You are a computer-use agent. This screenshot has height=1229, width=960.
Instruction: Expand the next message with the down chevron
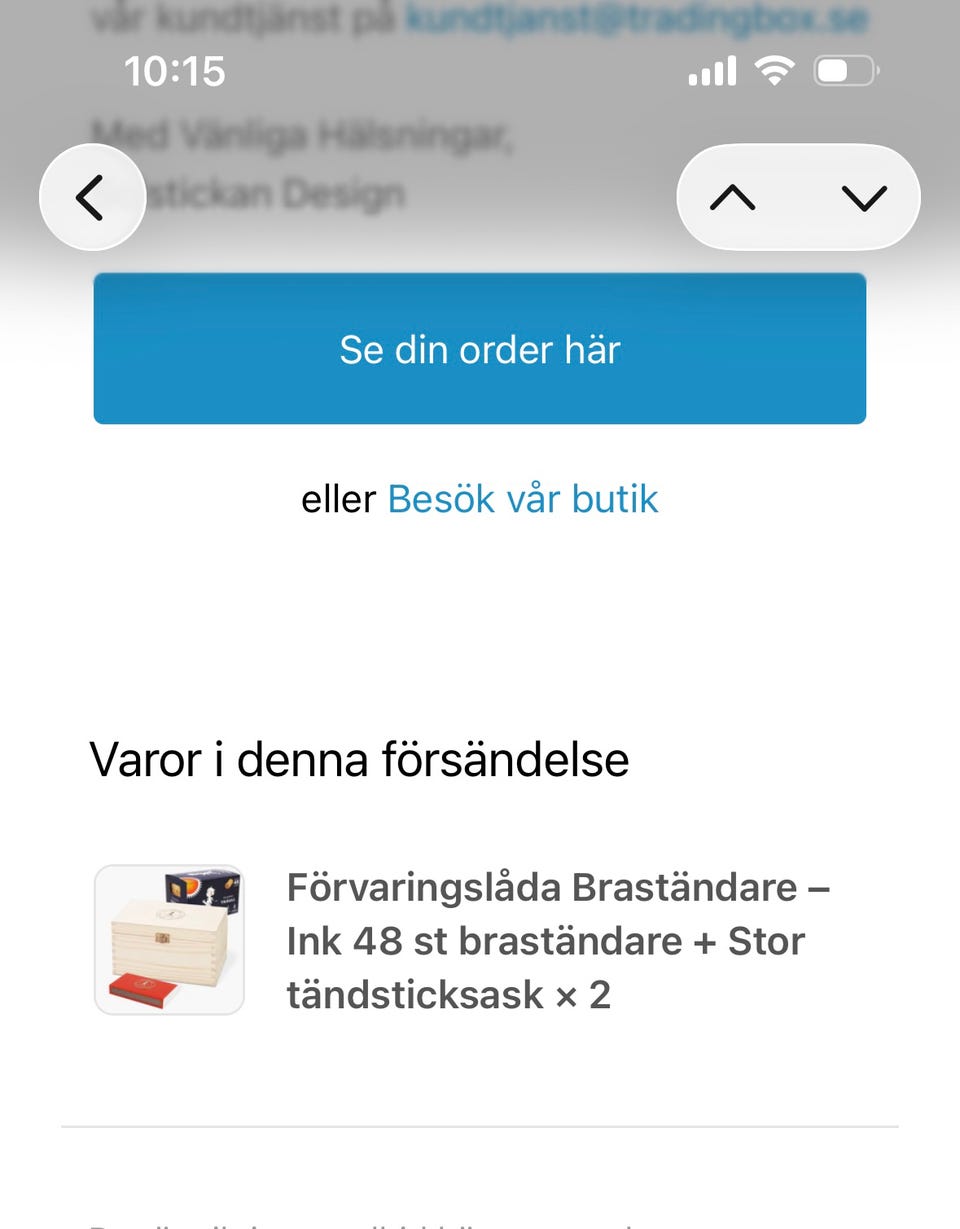pos(862,197)
